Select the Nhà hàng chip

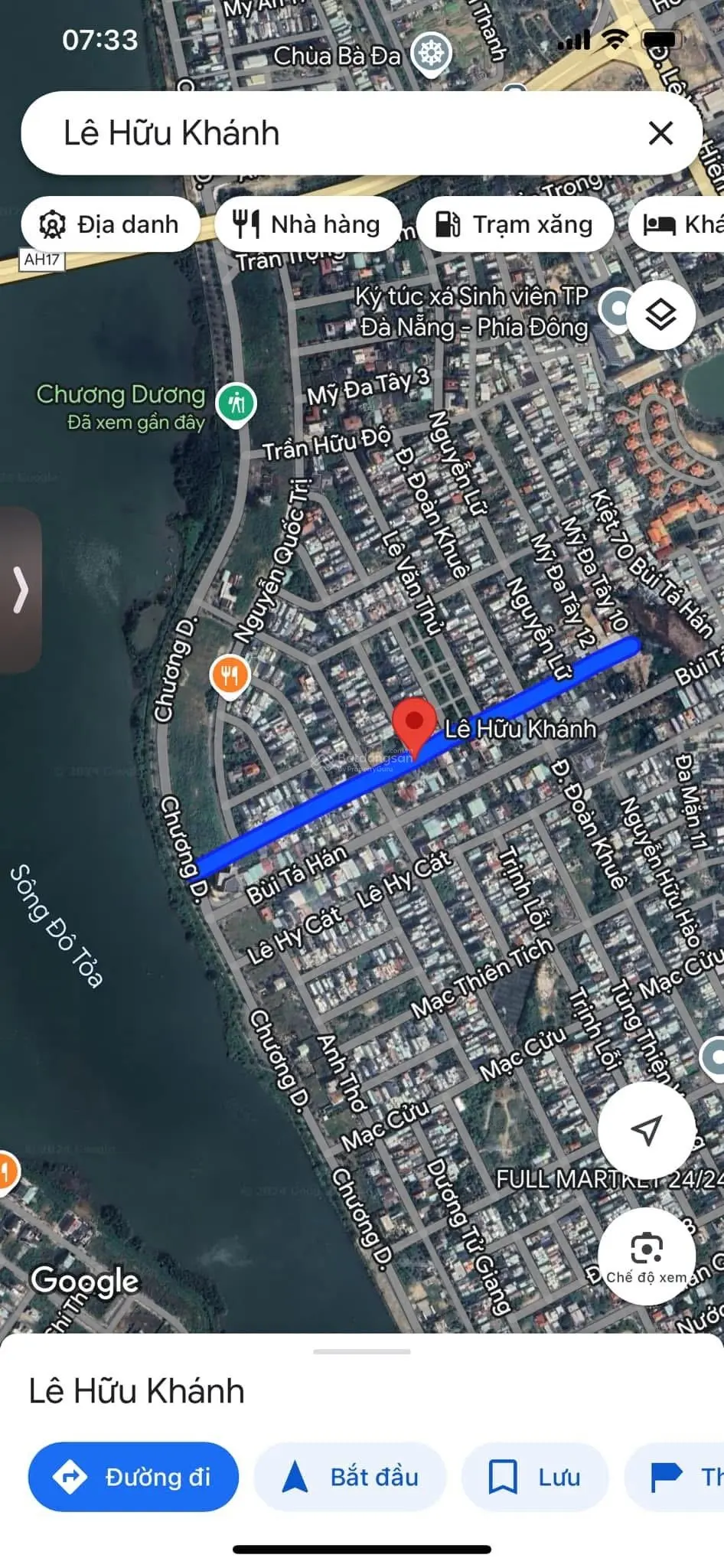coord(308,224)
